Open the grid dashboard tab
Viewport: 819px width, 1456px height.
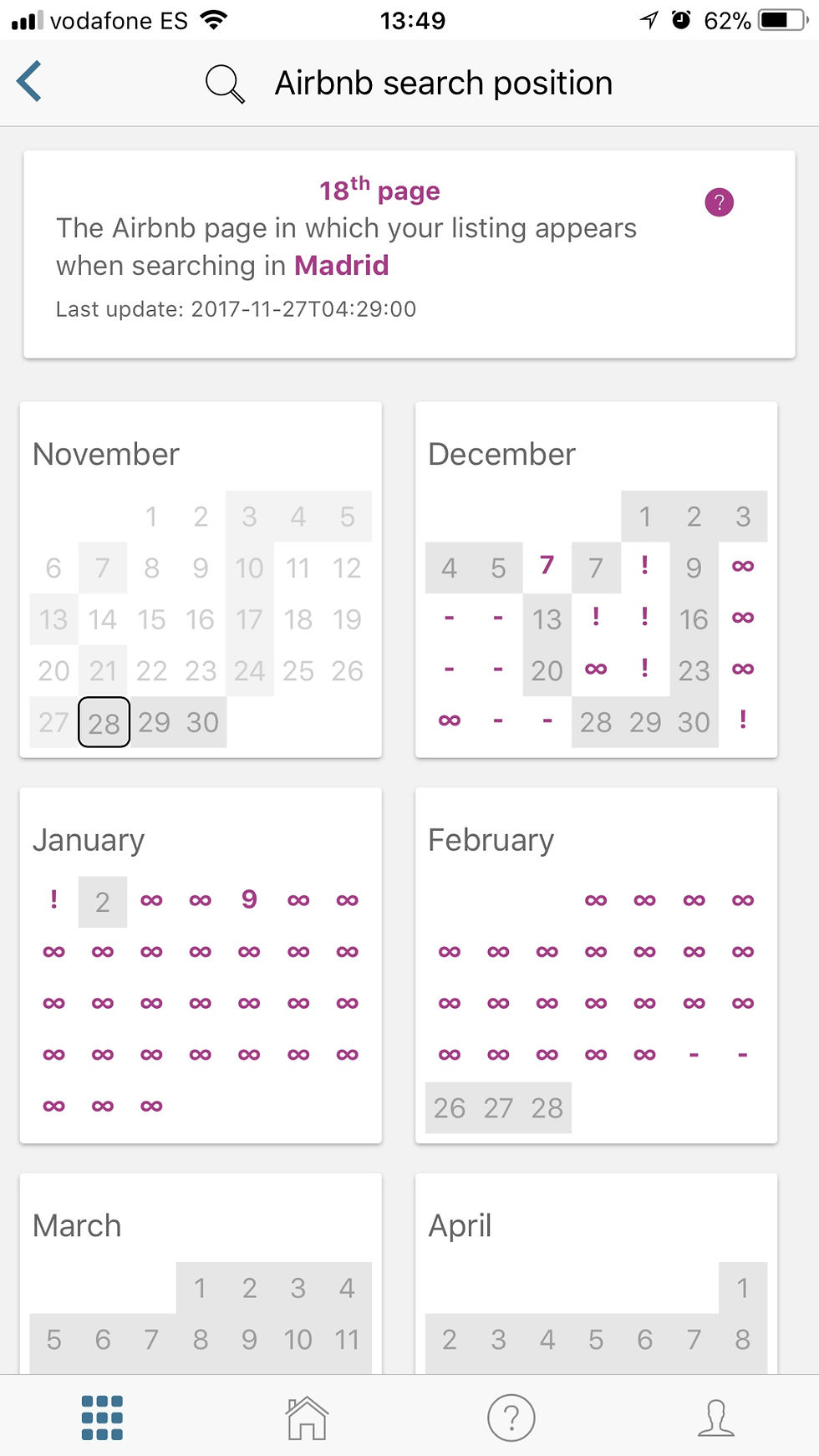point(102,1418)
